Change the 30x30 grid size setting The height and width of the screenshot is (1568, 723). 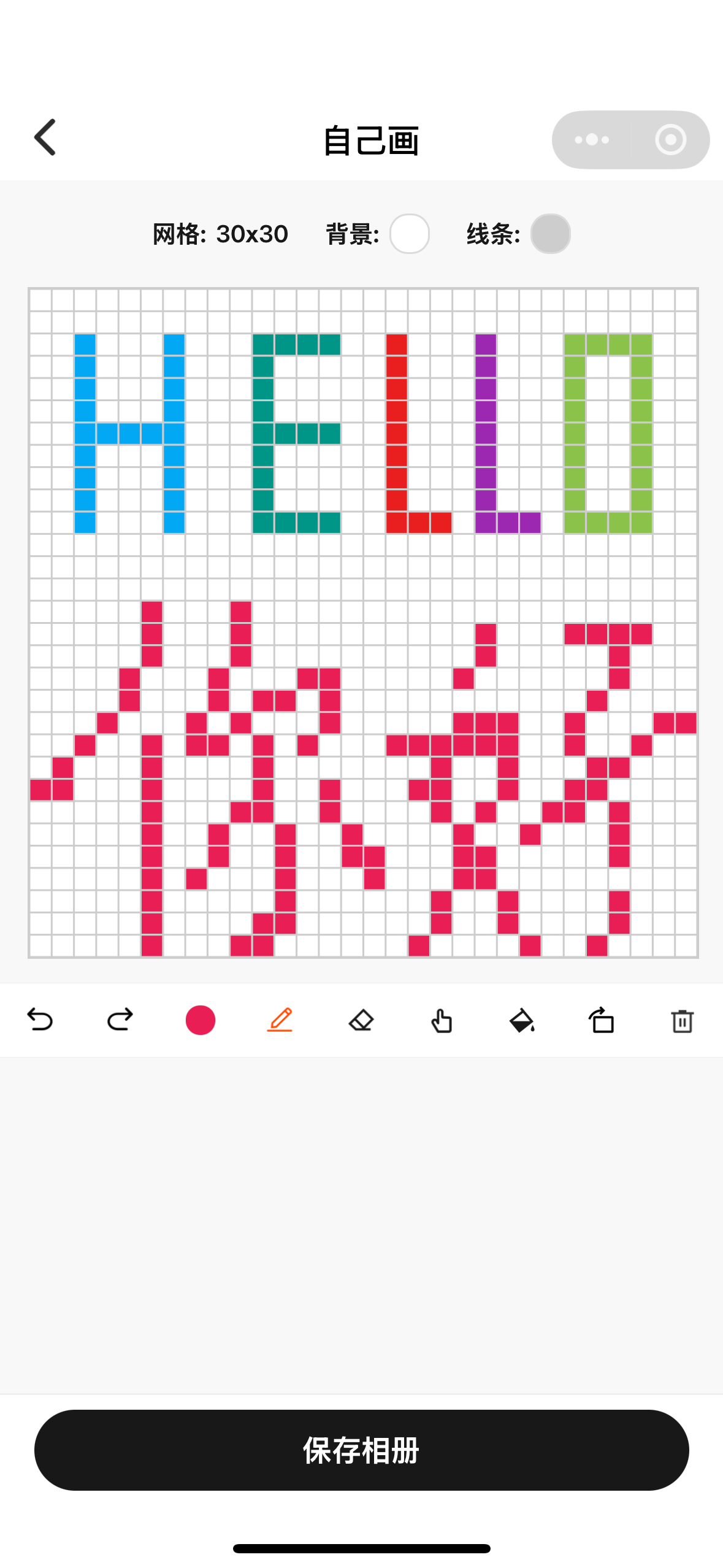(x=220, y=234)
